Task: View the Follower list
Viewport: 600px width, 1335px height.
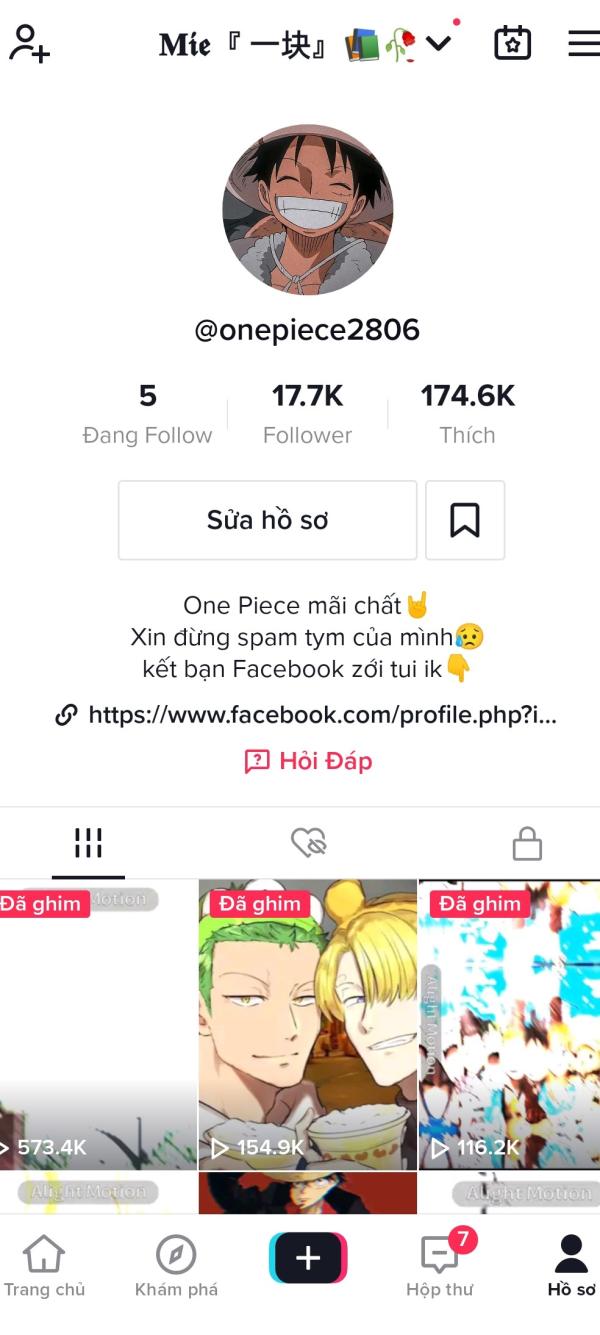Action: pos(307,414)
